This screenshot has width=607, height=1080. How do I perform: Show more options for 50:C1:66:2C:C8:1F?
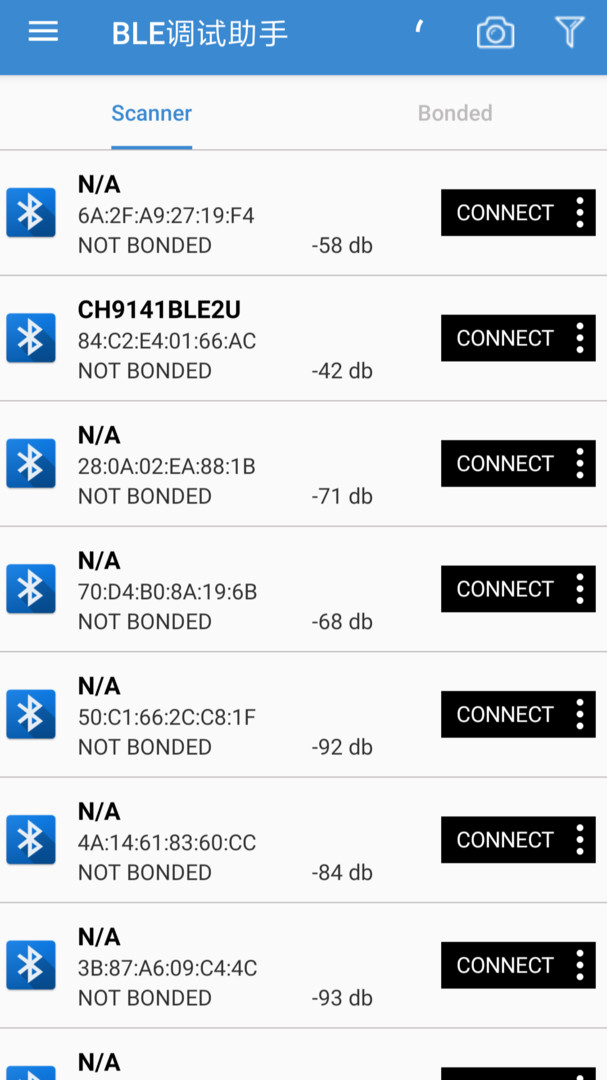(580, 715)
